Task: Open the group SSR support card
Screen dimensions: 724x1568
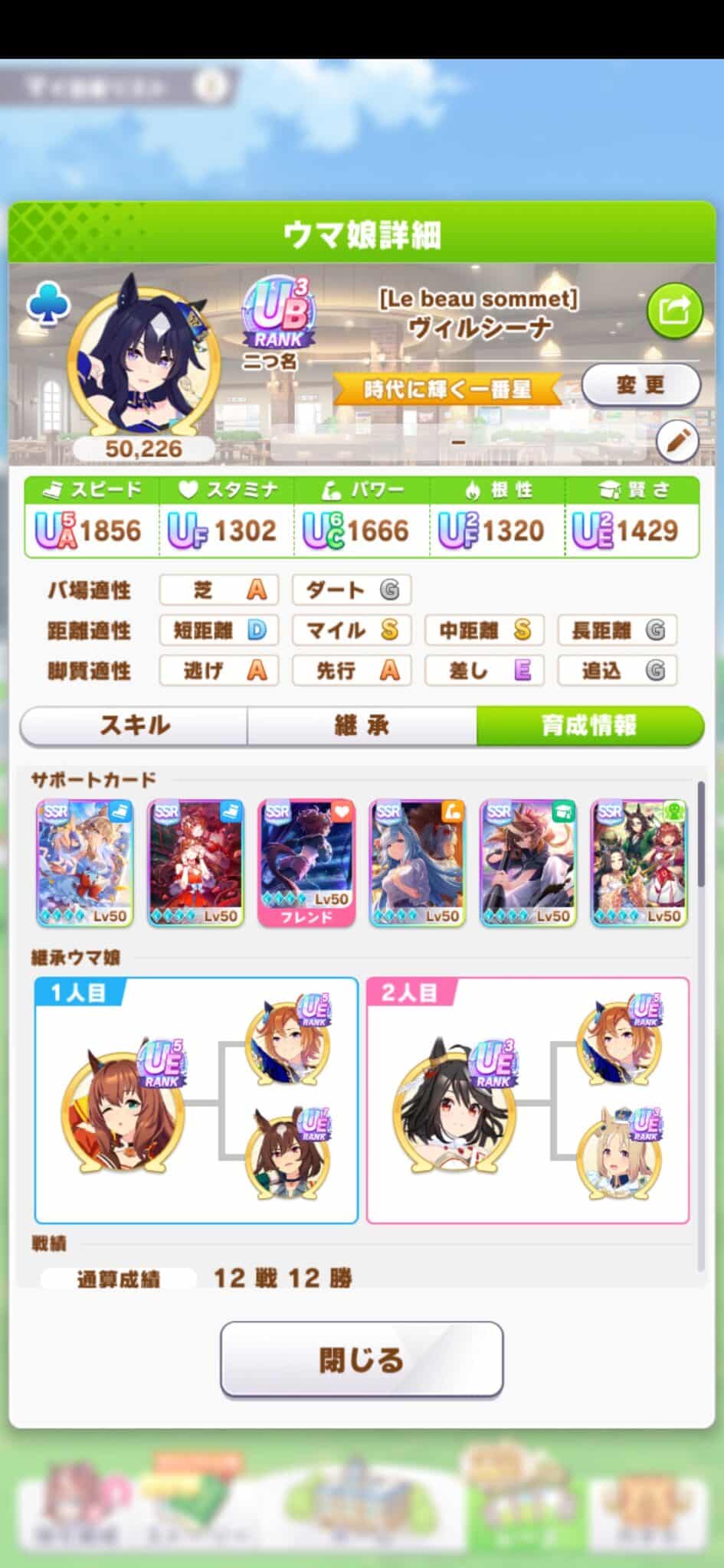Action: (x=639, y=863)
